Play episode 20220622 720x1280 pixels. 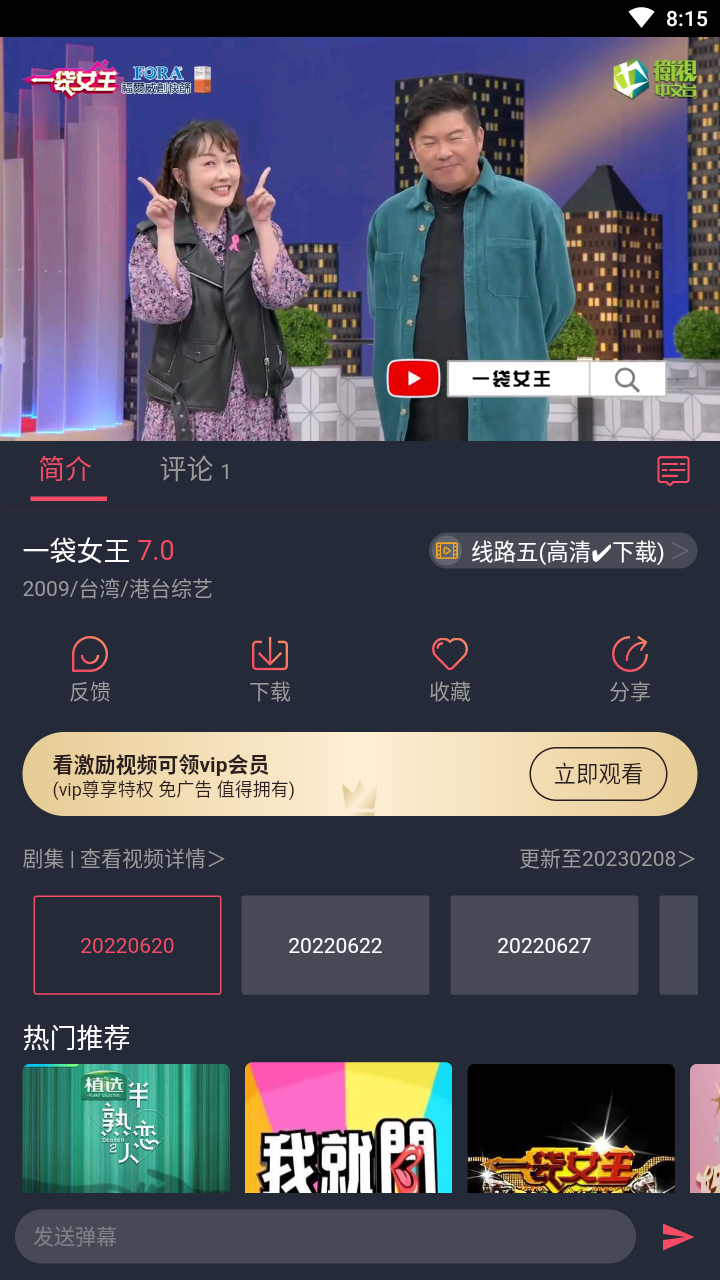click(335, 945)
